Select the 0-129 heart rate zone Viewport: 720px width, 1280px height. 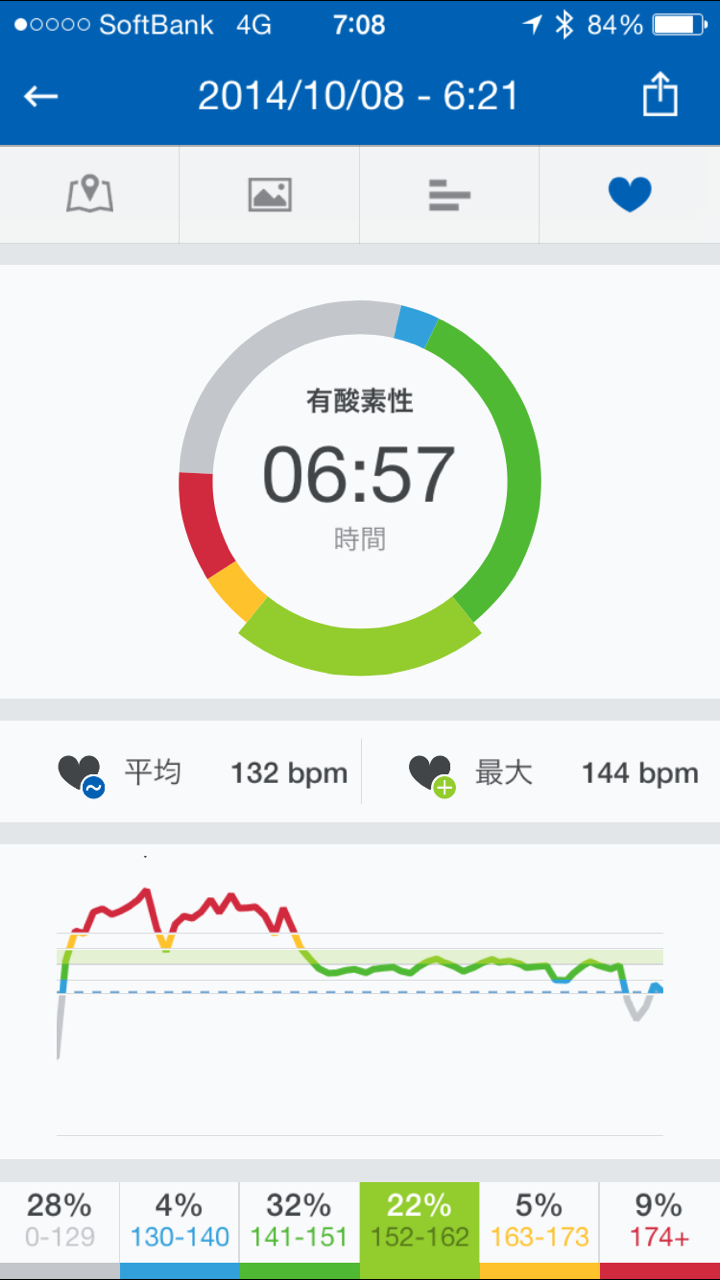pyautogui.click(x=60, y=1222)
